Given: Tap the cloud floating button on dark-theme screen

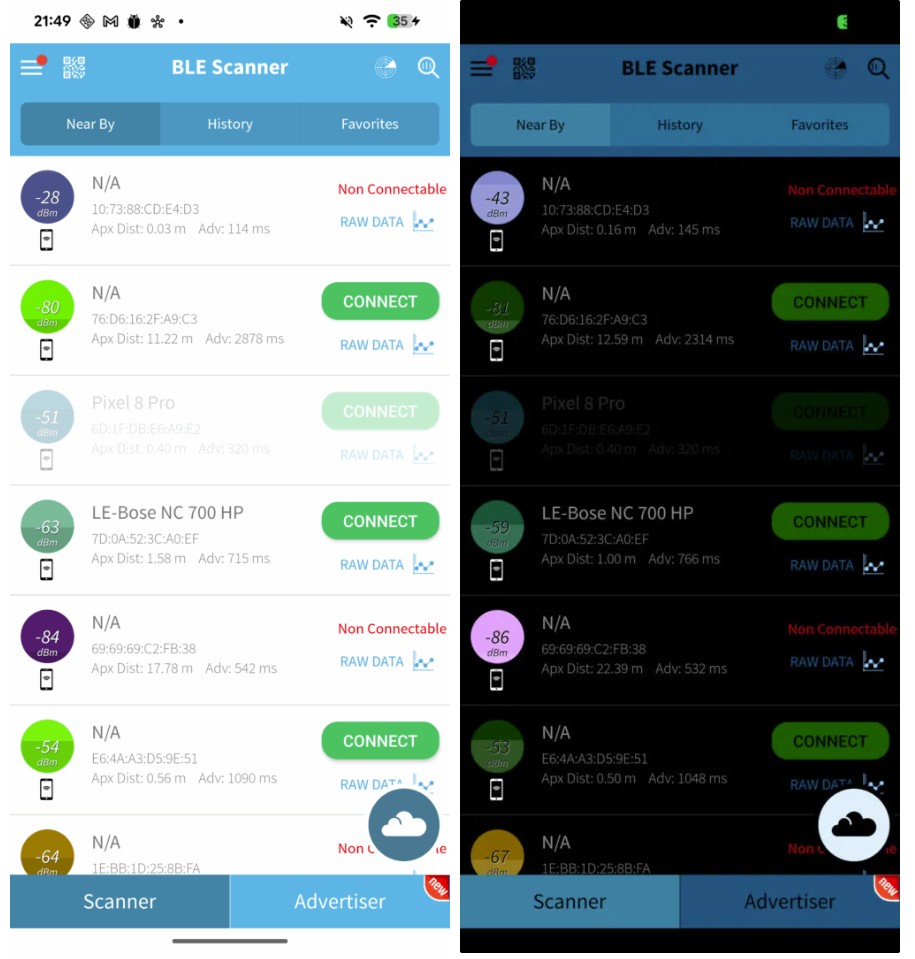Looking at the screenshot, I should tap(854, 825).
